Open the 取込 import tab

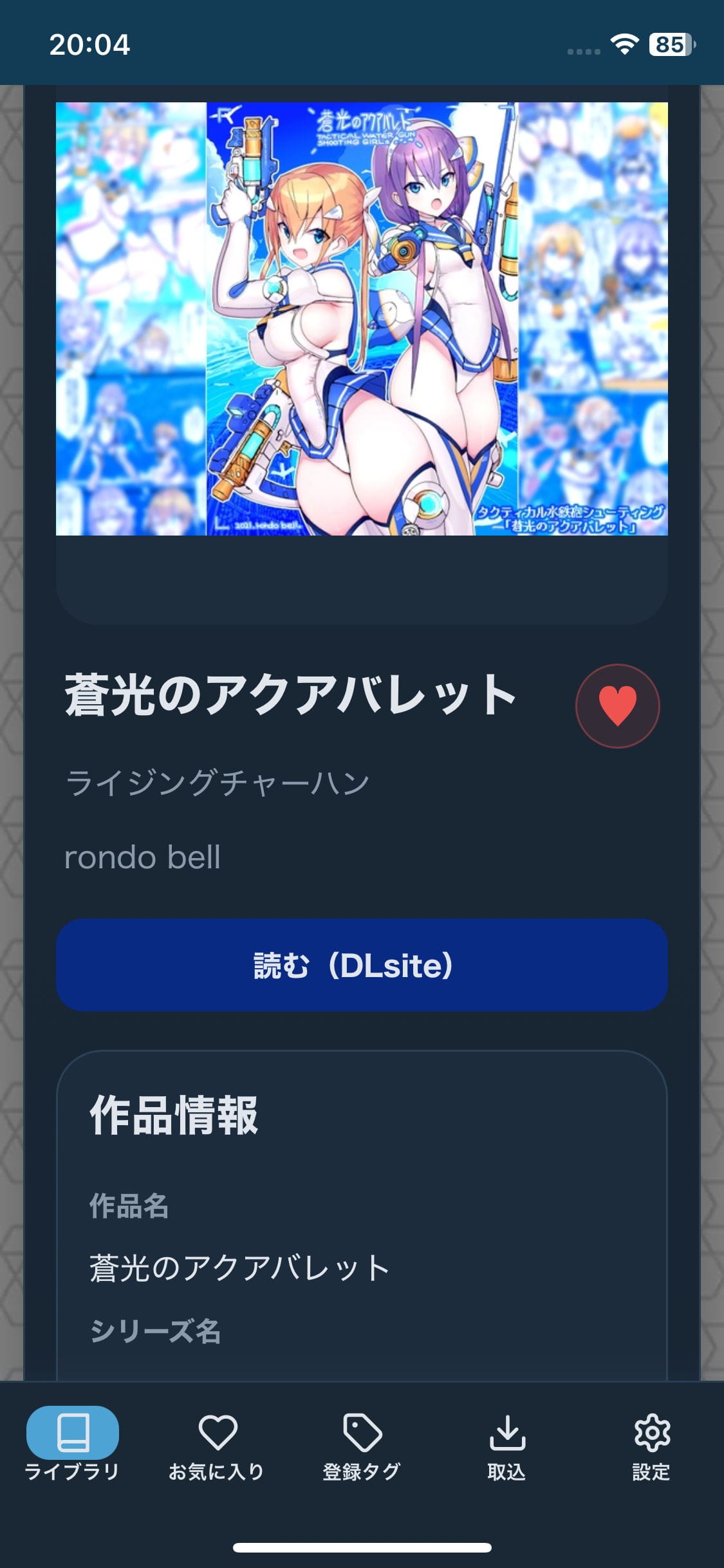506,1444
